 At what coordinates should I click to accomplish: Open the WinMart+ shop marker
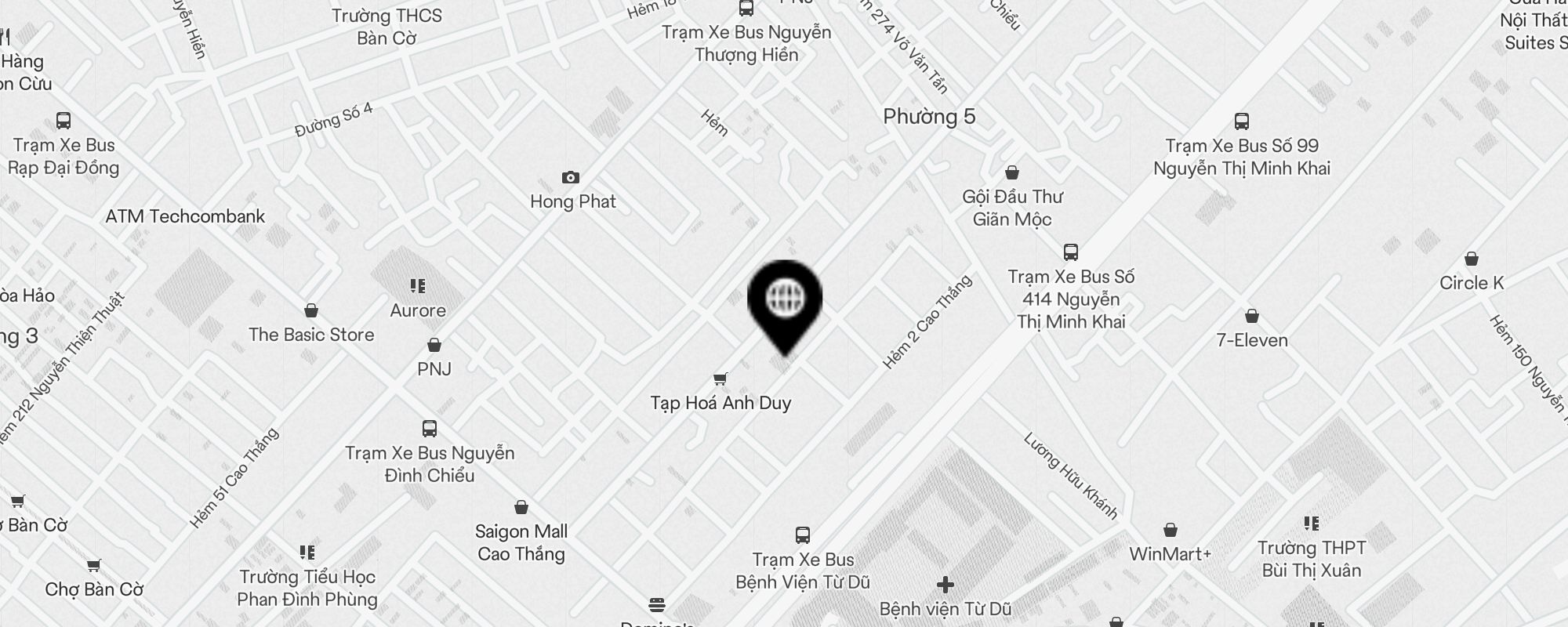[x=1170, y=531]
